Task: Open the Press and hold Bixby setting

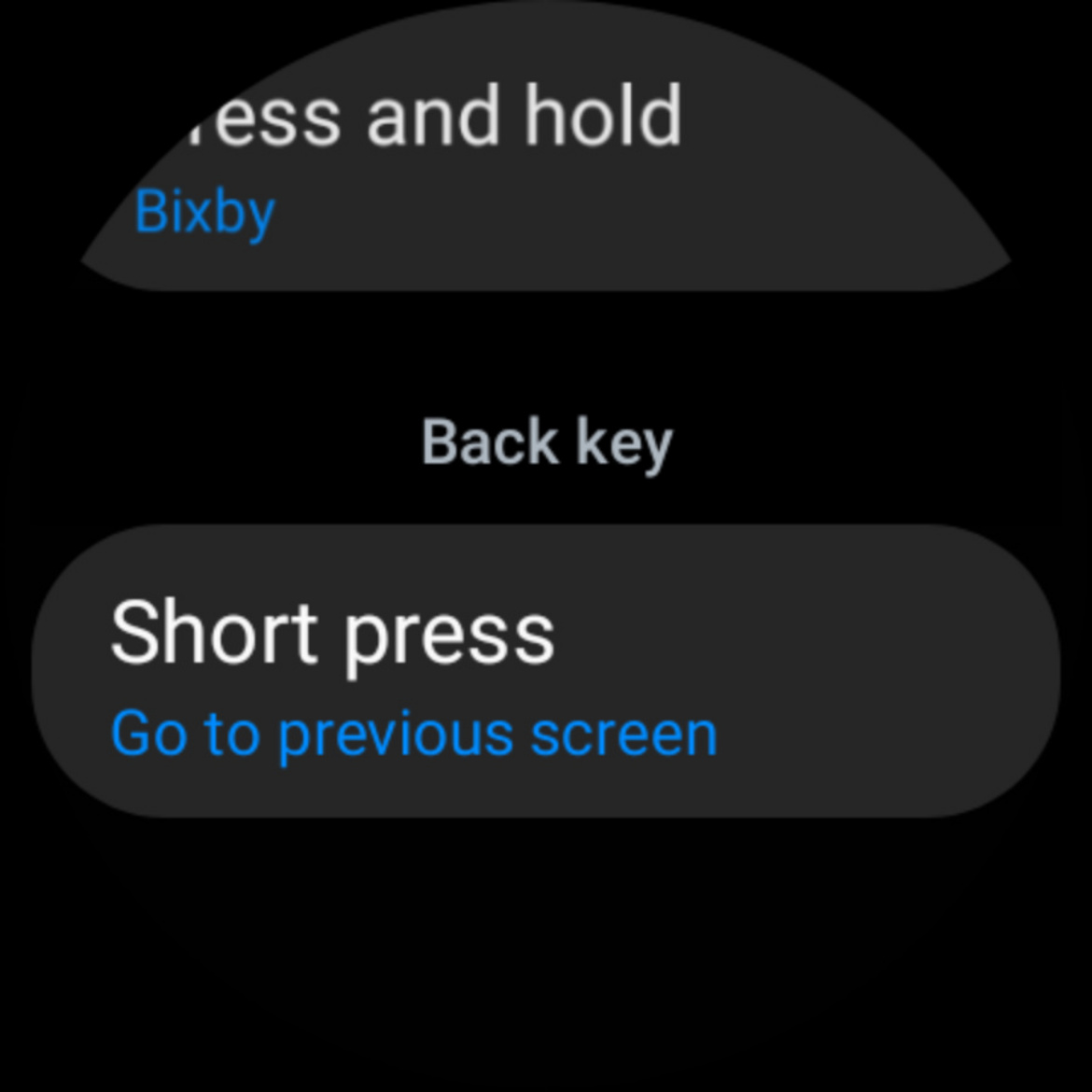Action: [x=546, y=163]
